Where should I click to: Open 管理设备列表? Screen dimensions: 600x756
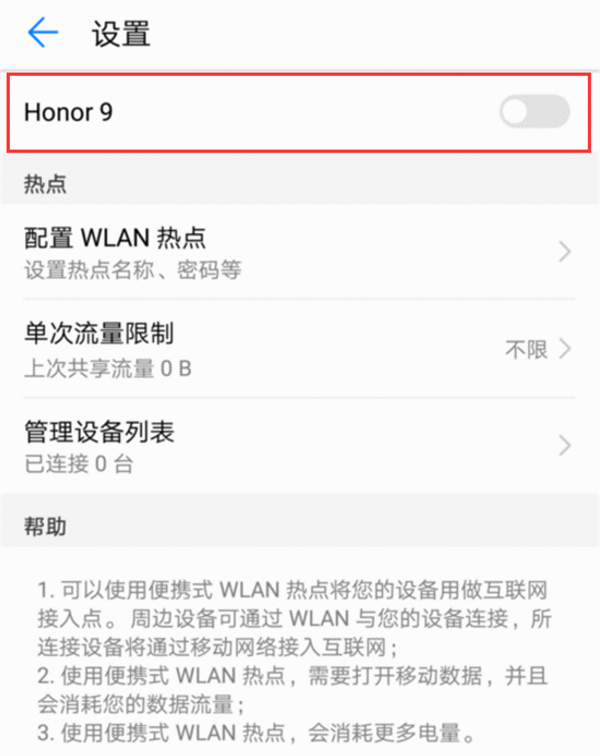(x=300, y=445)
